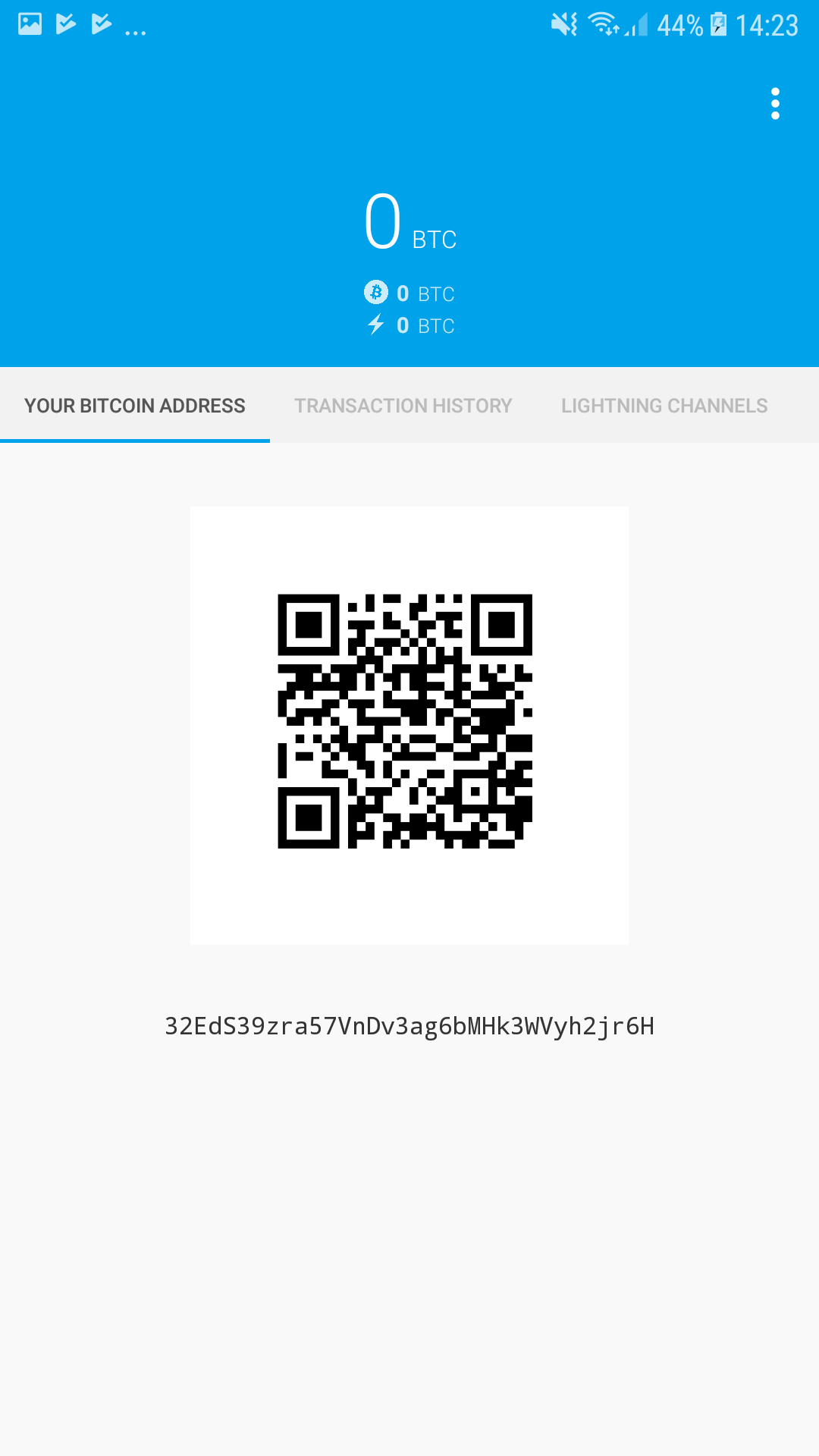Switch to the Lightning Channels tab
This screenshot has height=1456, width=819.
[664, 406]
